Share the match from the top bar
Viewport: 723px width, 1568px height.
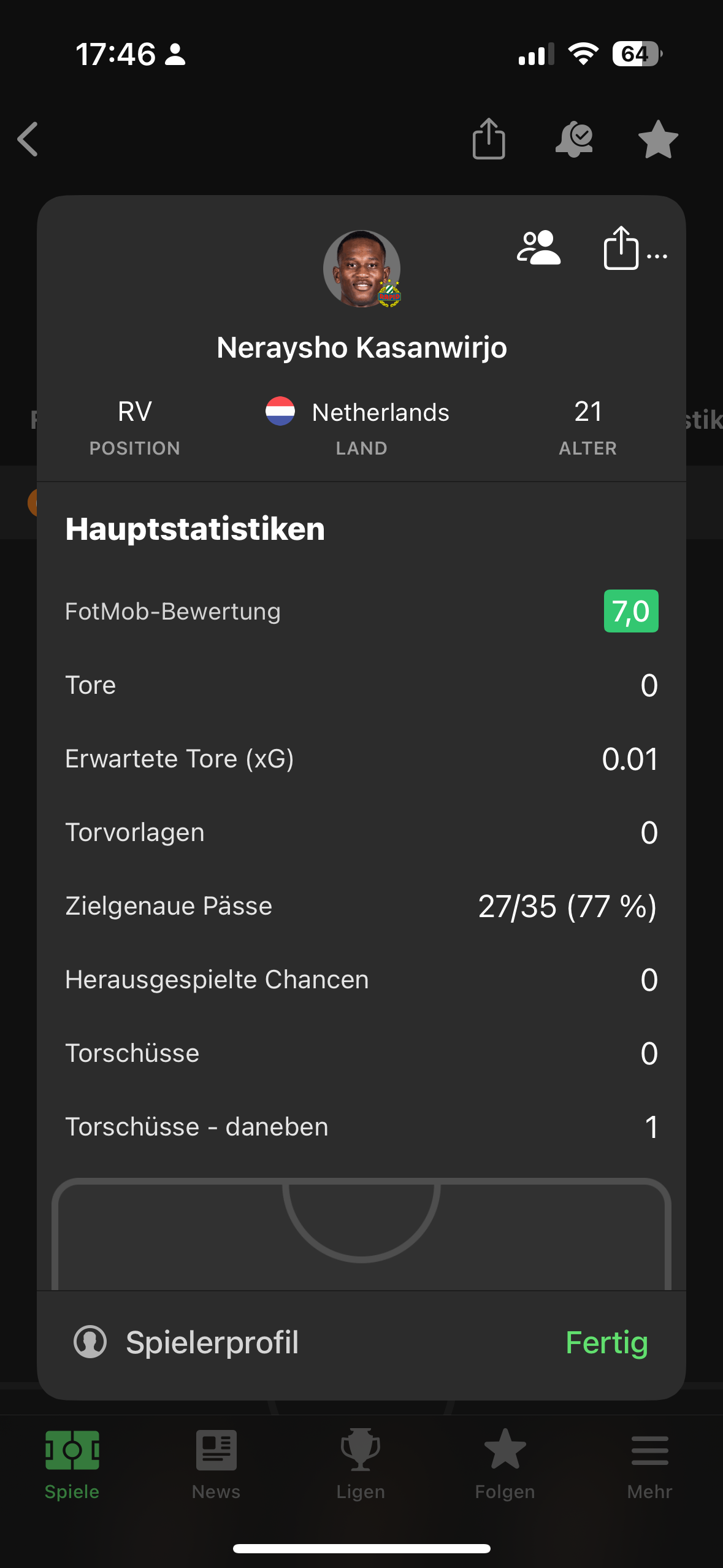489,139
